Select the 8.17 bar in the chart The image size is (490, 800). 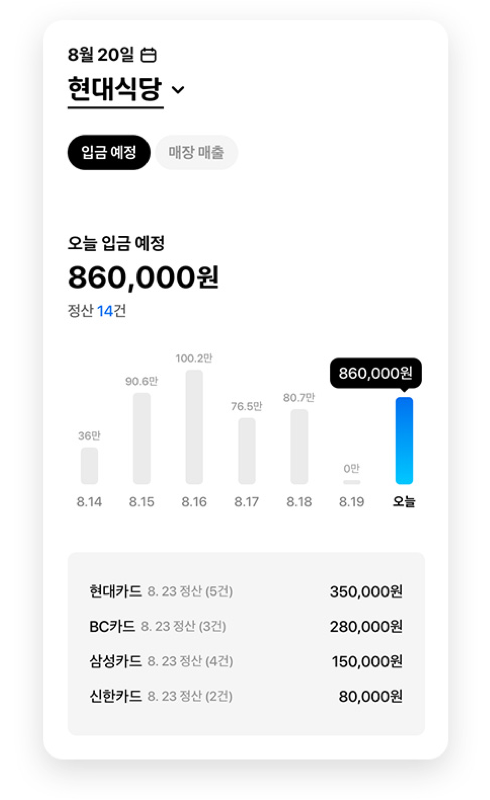click(x=247, y=451)
